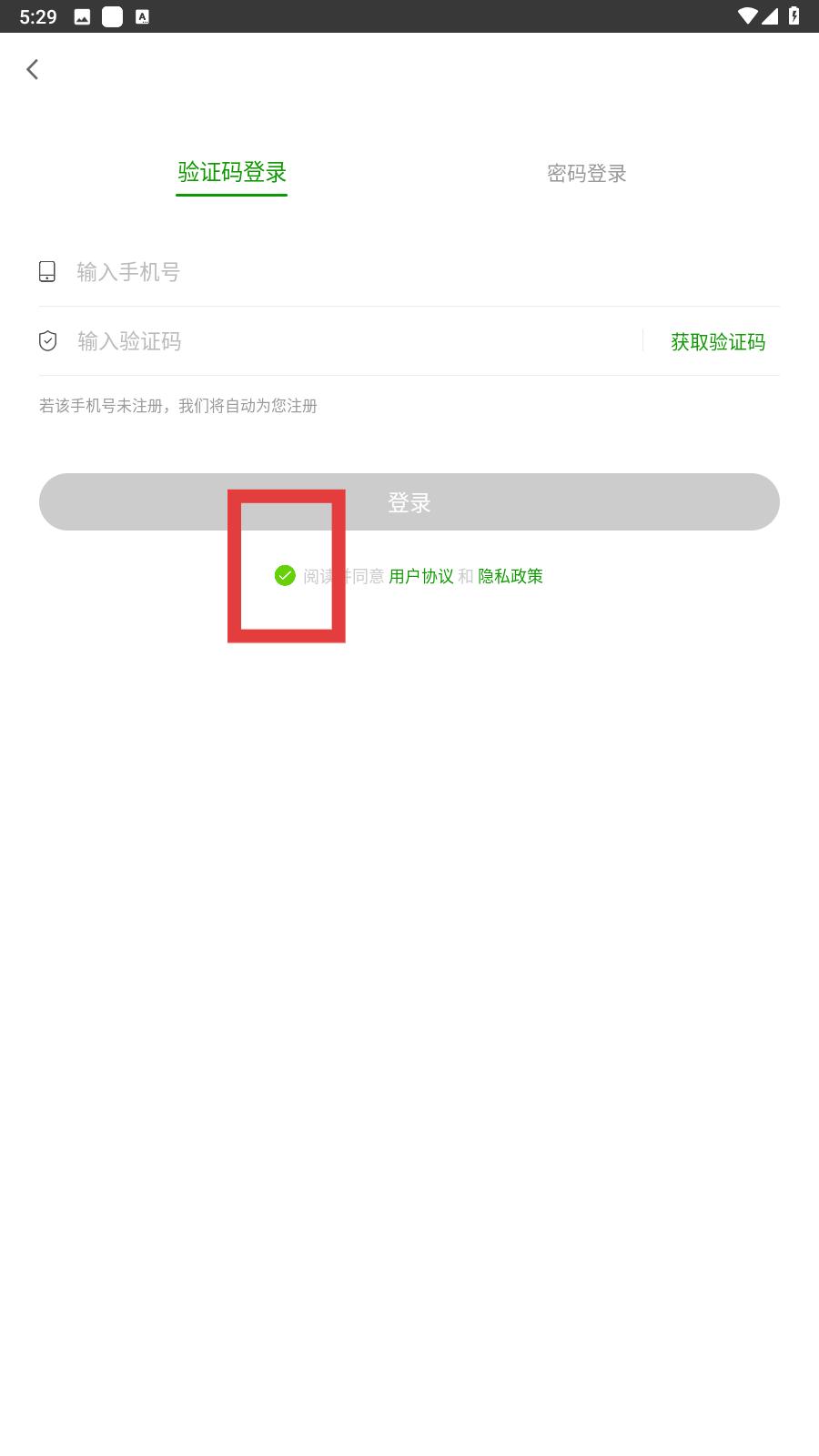Switch to the 密码登录 tab
The width and height of the screenshot is (819, 1456).
coord(587,173)
